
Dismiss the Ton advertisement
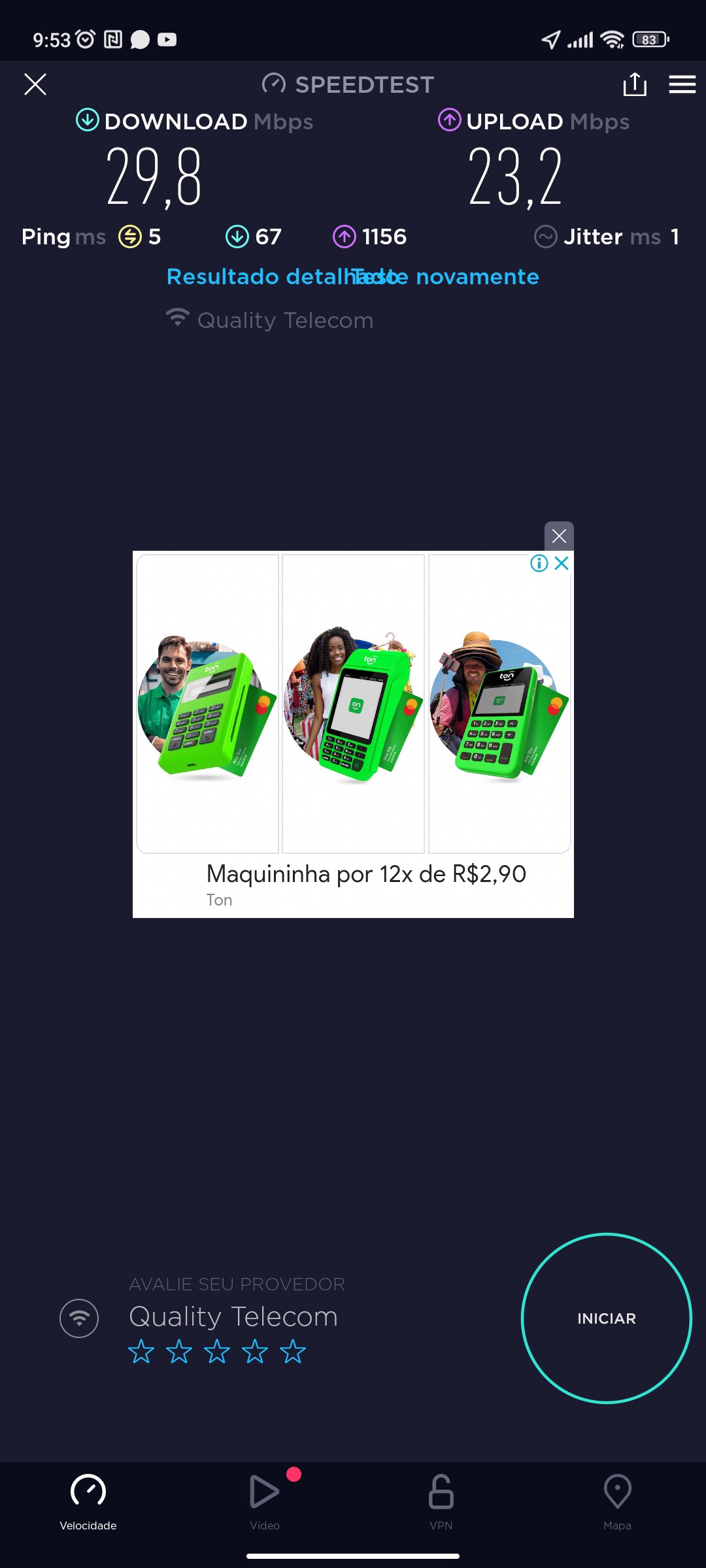pyautogui.click(x=559, y=536)
